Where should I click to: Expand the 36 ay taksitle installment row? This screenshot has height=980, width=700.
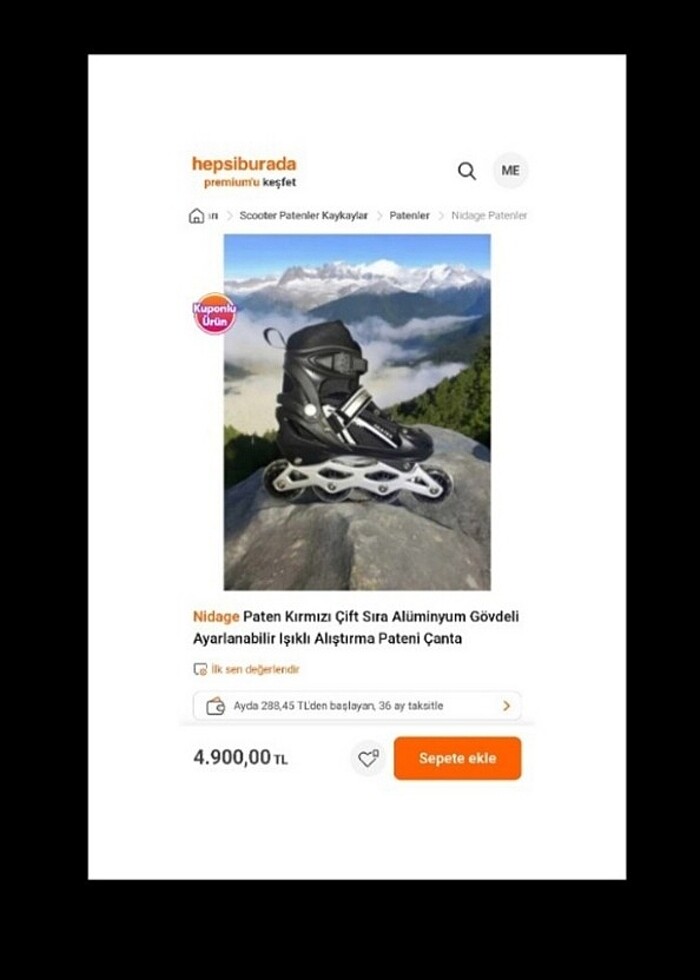click(357, 706)
